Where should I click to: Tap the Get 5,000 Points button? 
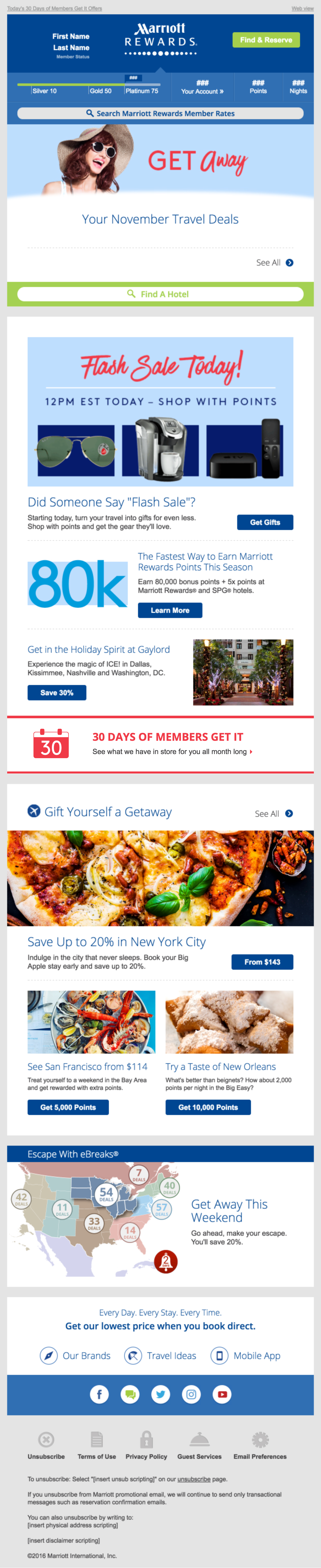pyautogui.click(x=68, y=1107)
